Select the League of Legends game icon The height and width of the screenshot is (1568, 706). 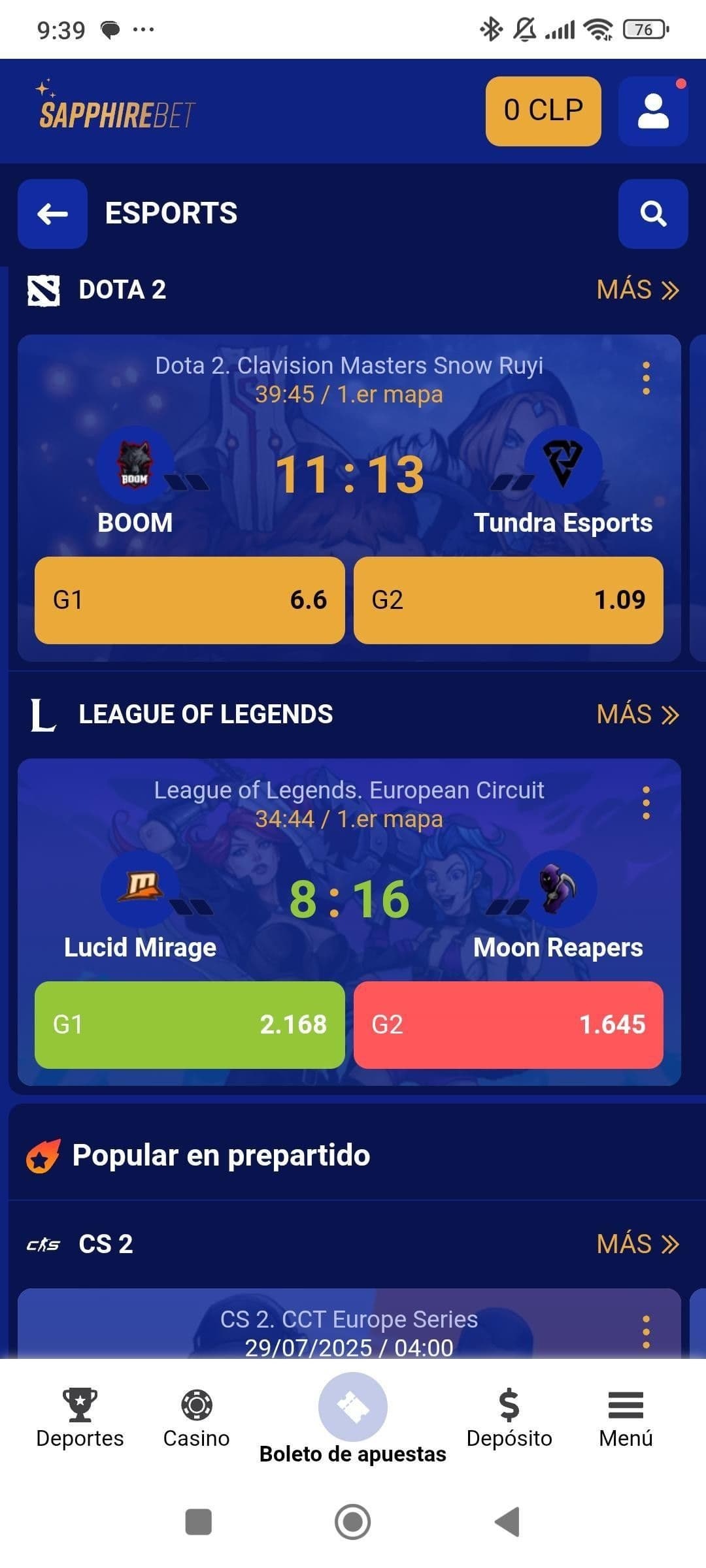pyautogui.click(x=42, y=715)
